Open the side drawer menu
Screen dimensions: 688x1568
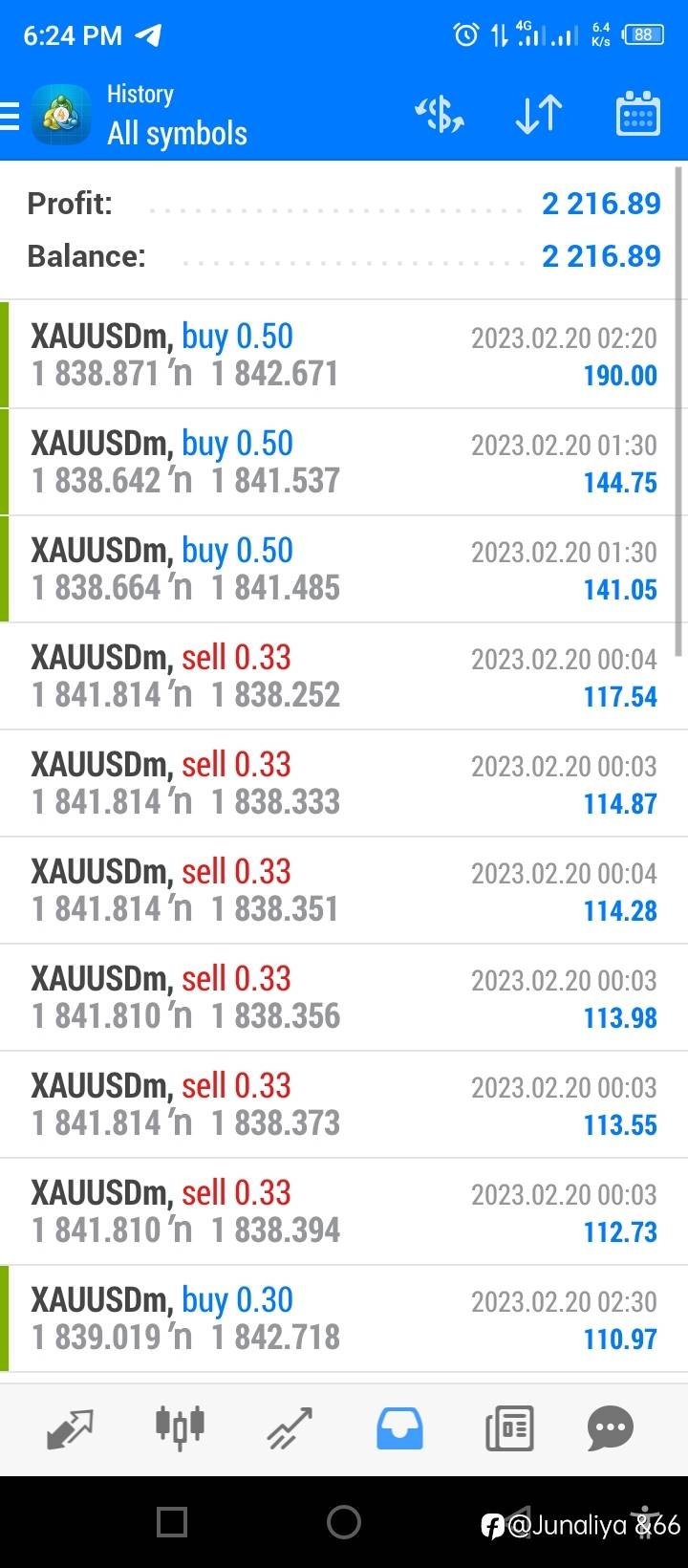(10, 116)
